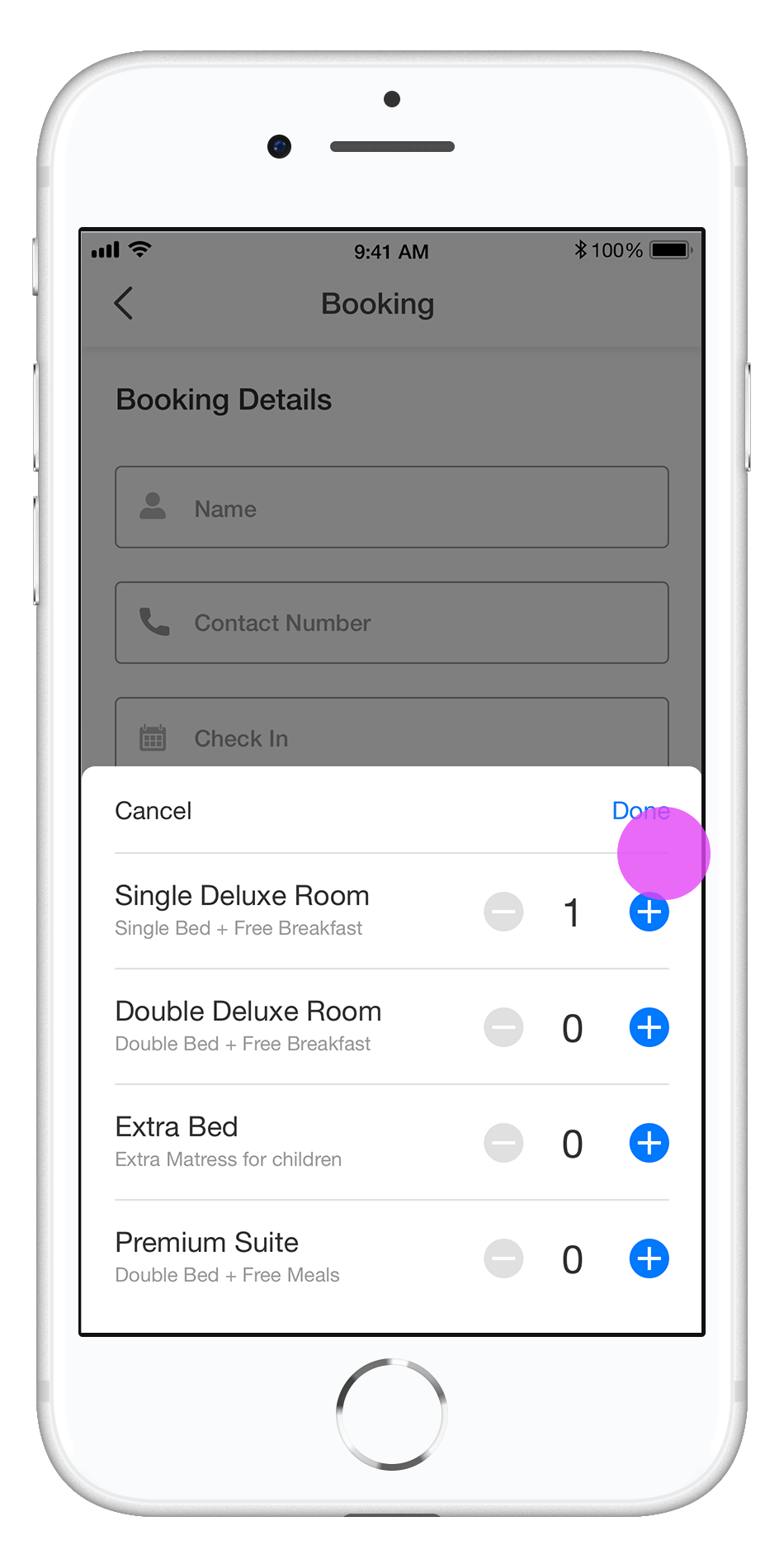784x1564 pixels.
Task: Tap minus for Double Deluxe Room
Action: (x=503, y=1028)
